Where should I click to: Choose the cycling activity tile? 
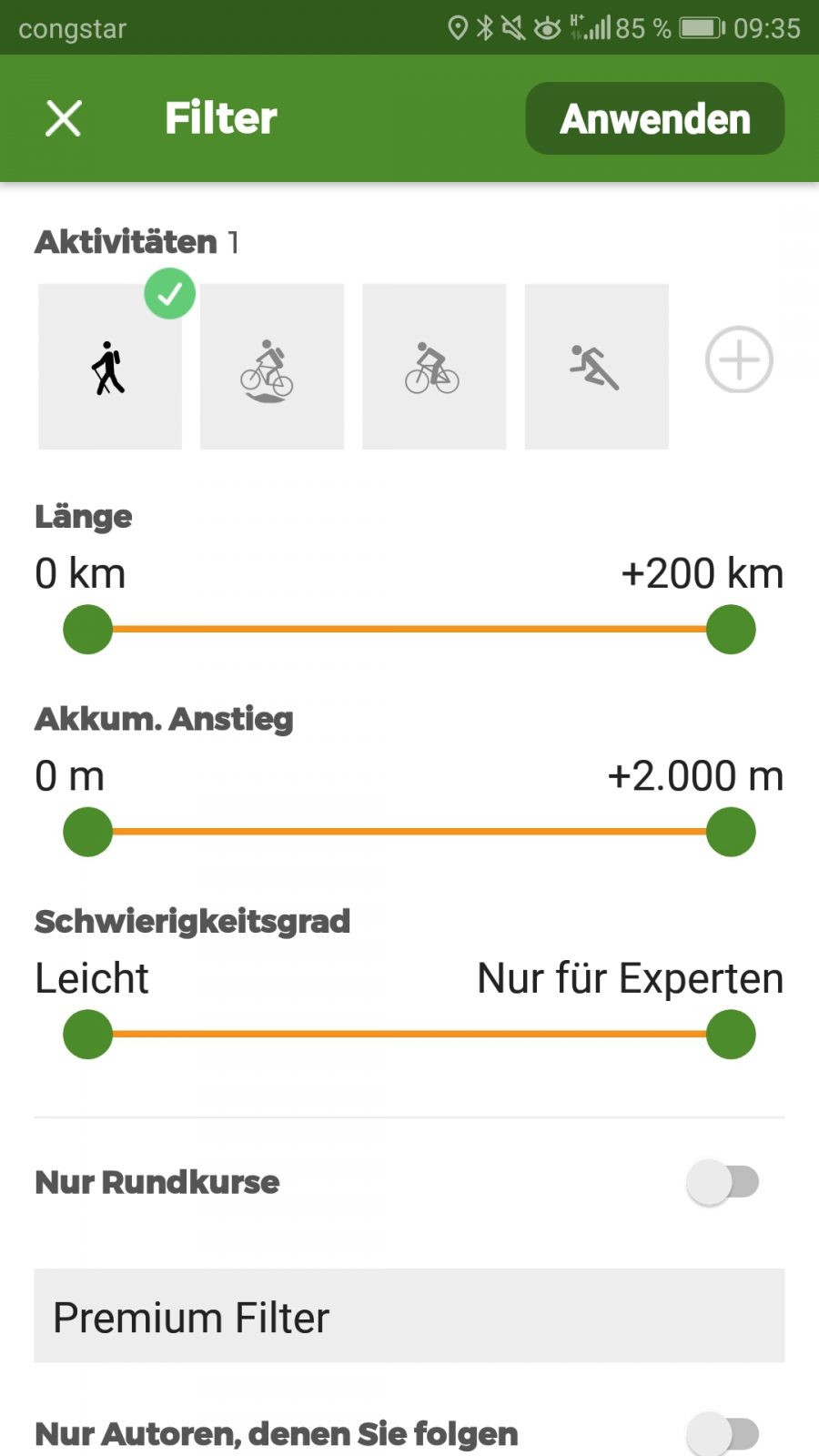click(x=433, y=367)
